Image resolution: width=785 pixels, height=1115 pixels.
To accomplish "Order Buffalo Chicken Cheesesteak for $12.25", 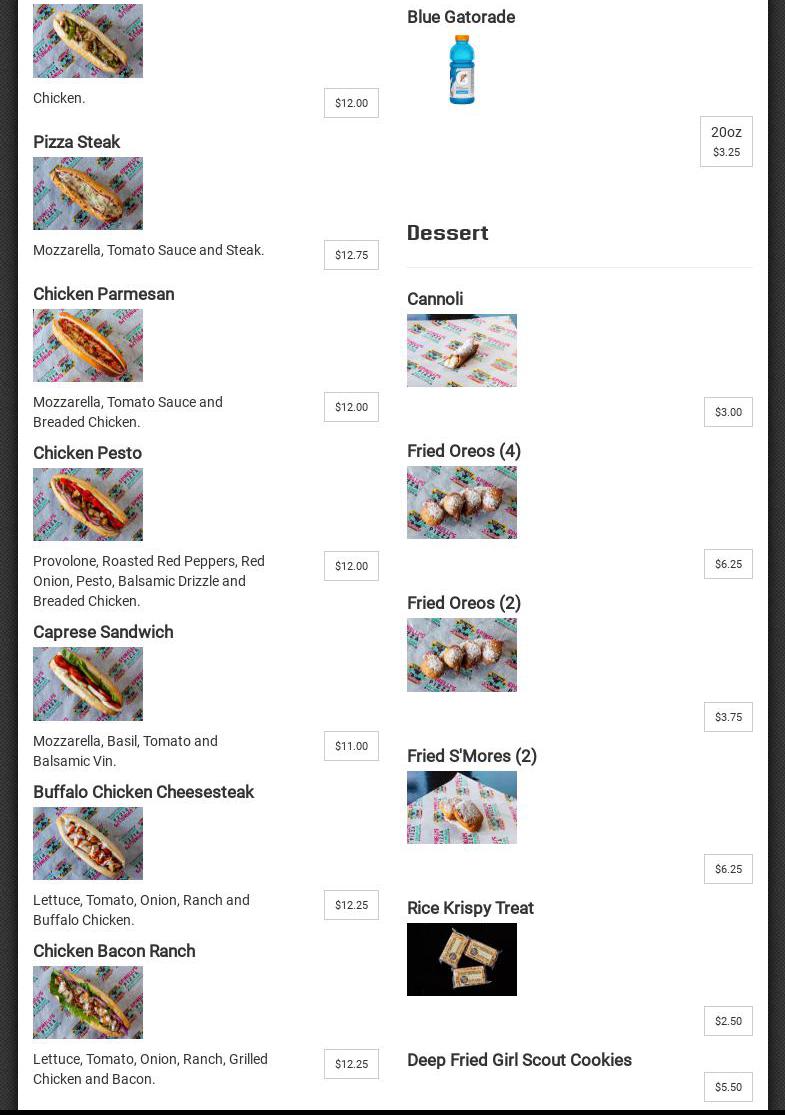I will [351, 905].
